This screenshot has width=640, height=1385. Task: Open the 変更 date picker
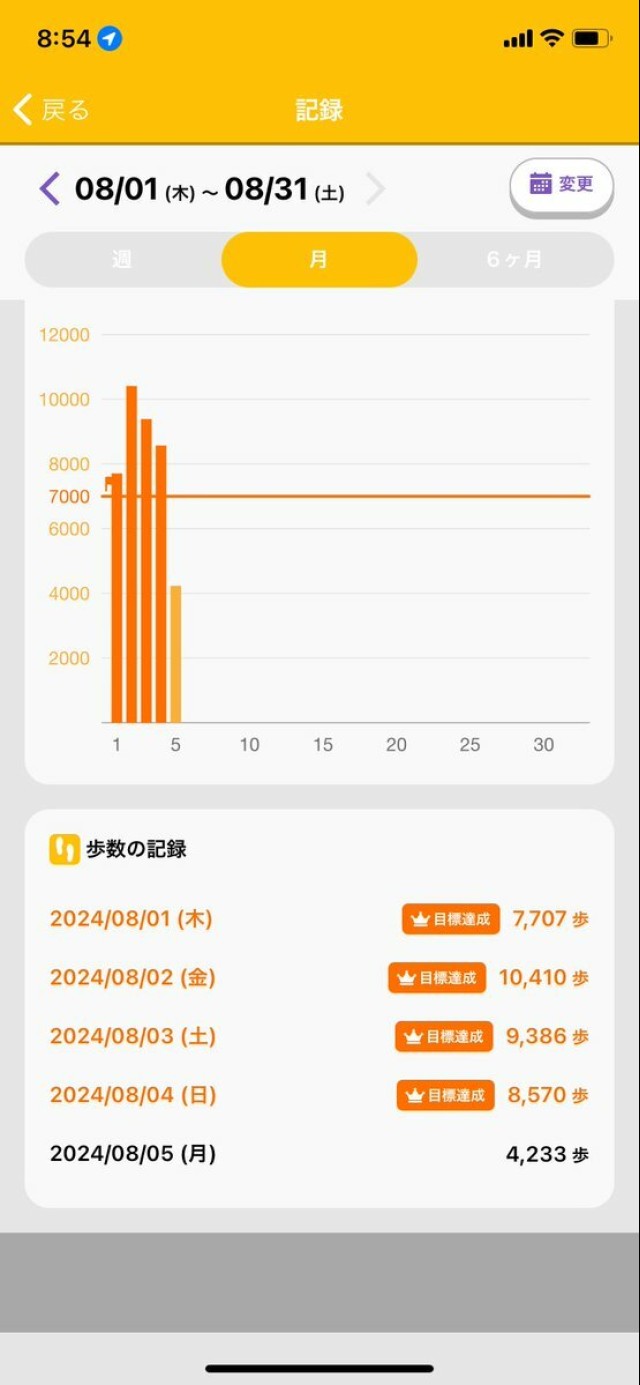pyautogui.click(x=561, y=184)
